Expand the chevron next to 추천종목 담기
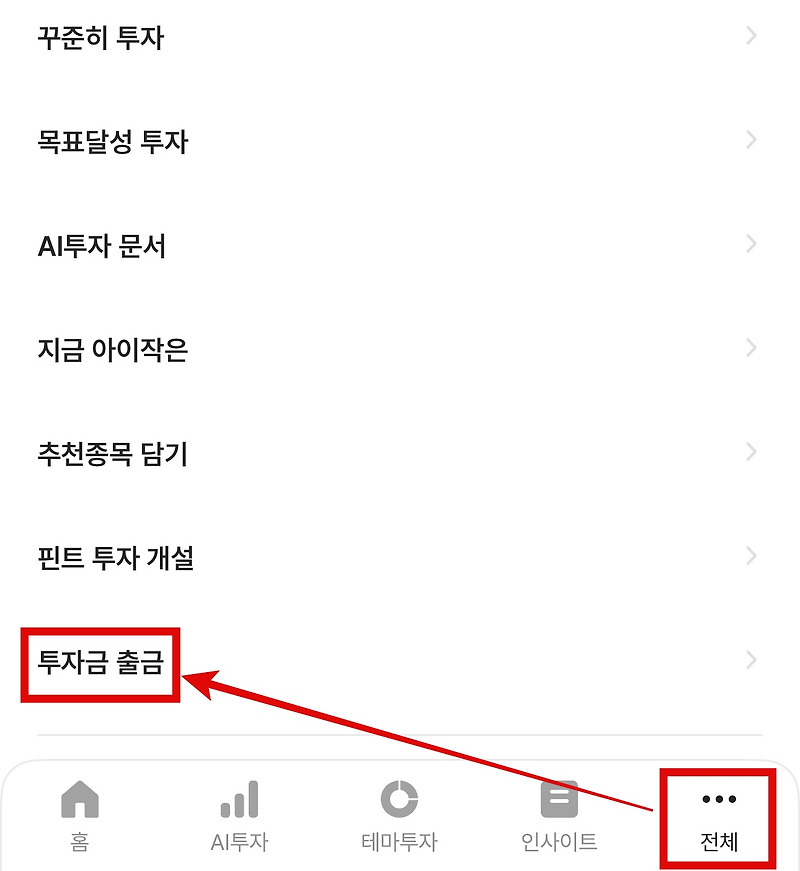The width and height of the screenshot is (800, 871). point(752,451)
